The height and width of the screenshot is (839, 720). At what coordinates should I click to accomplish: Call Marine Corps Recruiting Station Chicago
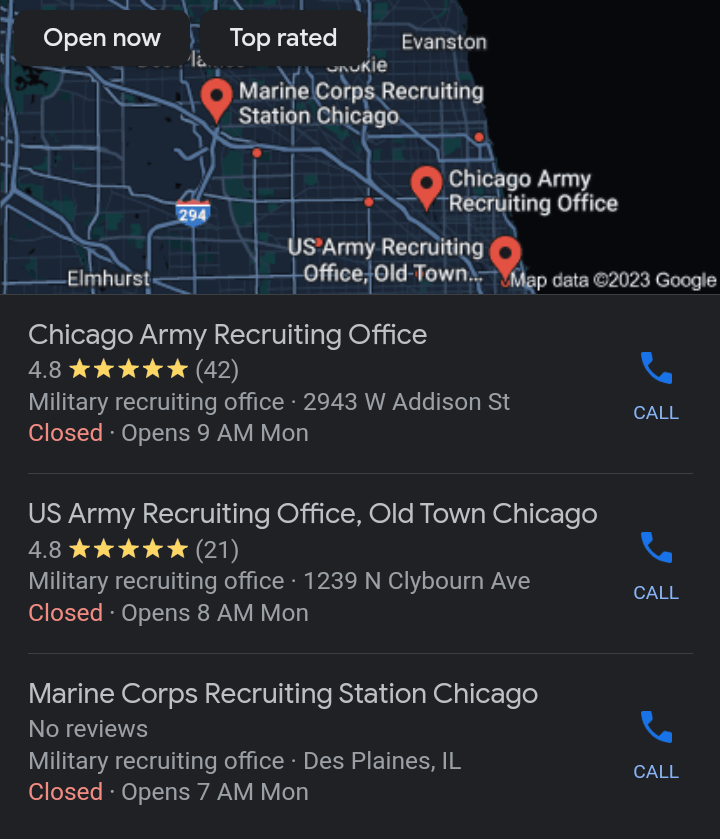[656, 743]
